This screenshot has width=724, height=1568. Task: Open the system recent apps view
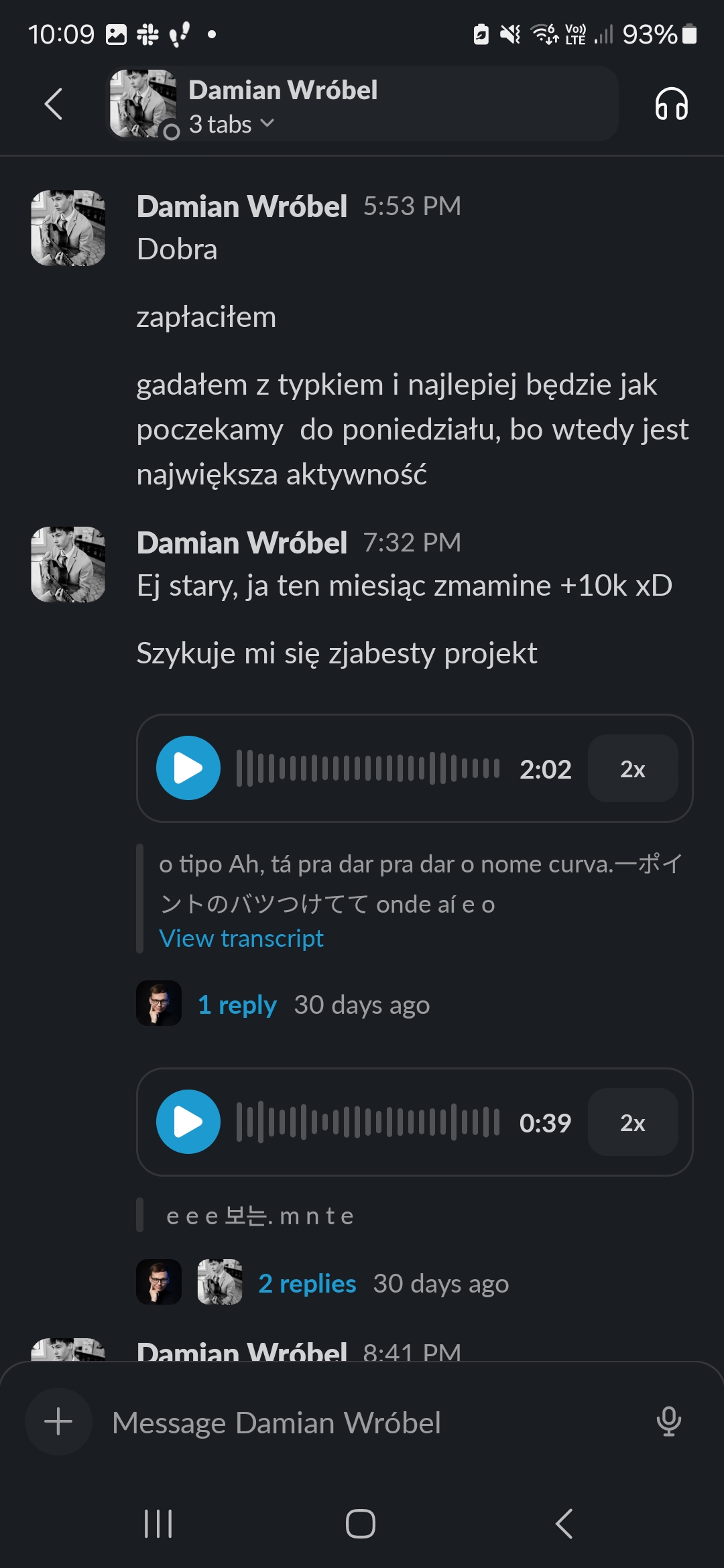[158, 1524]
